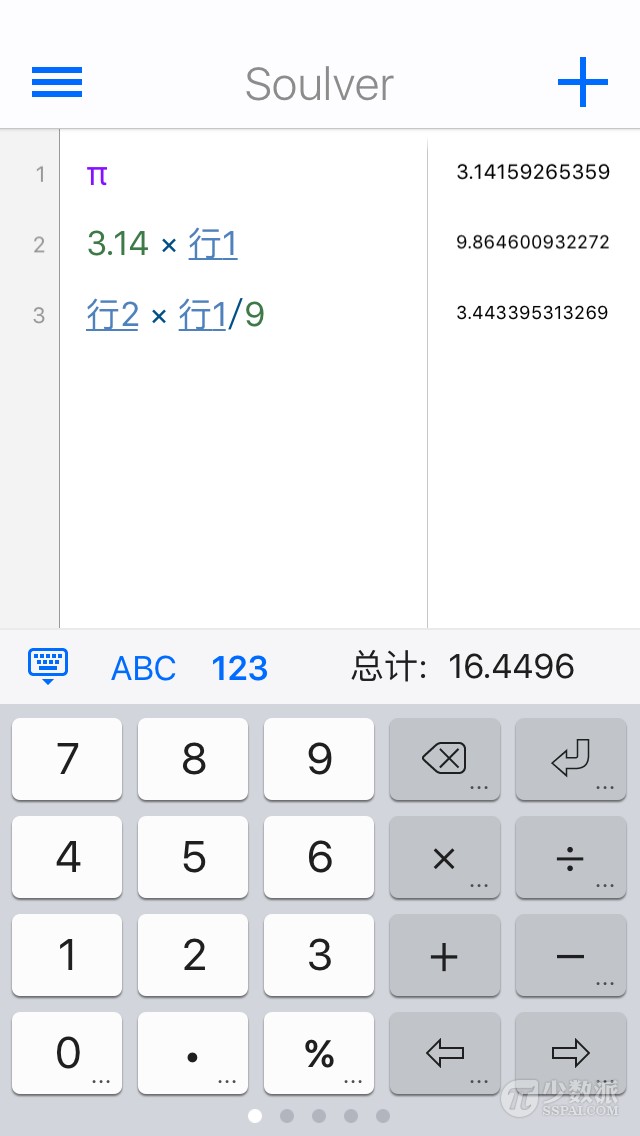Insert the division sign
This screenshot has height=1136, width=640.
(x=571, y=857)
